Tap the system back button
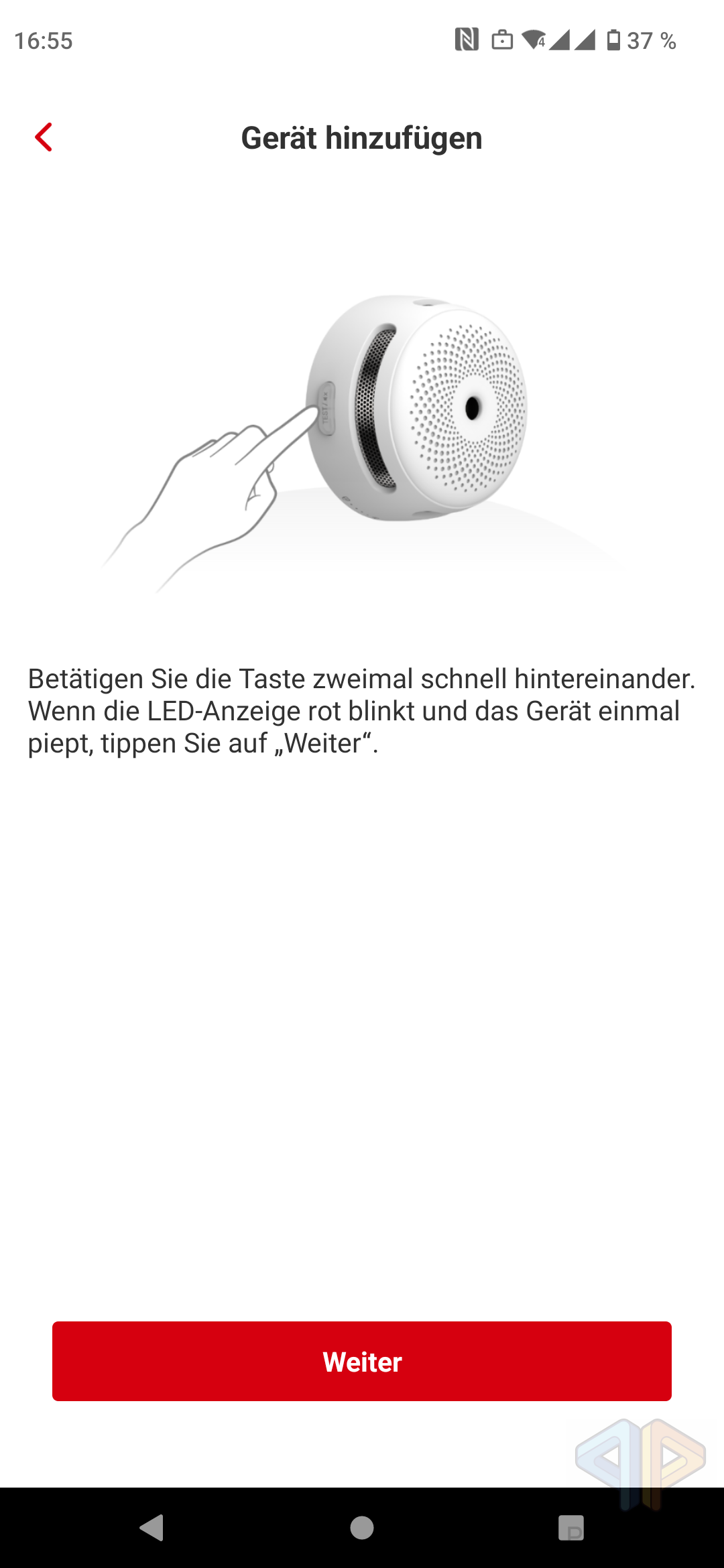The width and height of the screenshot is (724, 1568). [152, 1528]
